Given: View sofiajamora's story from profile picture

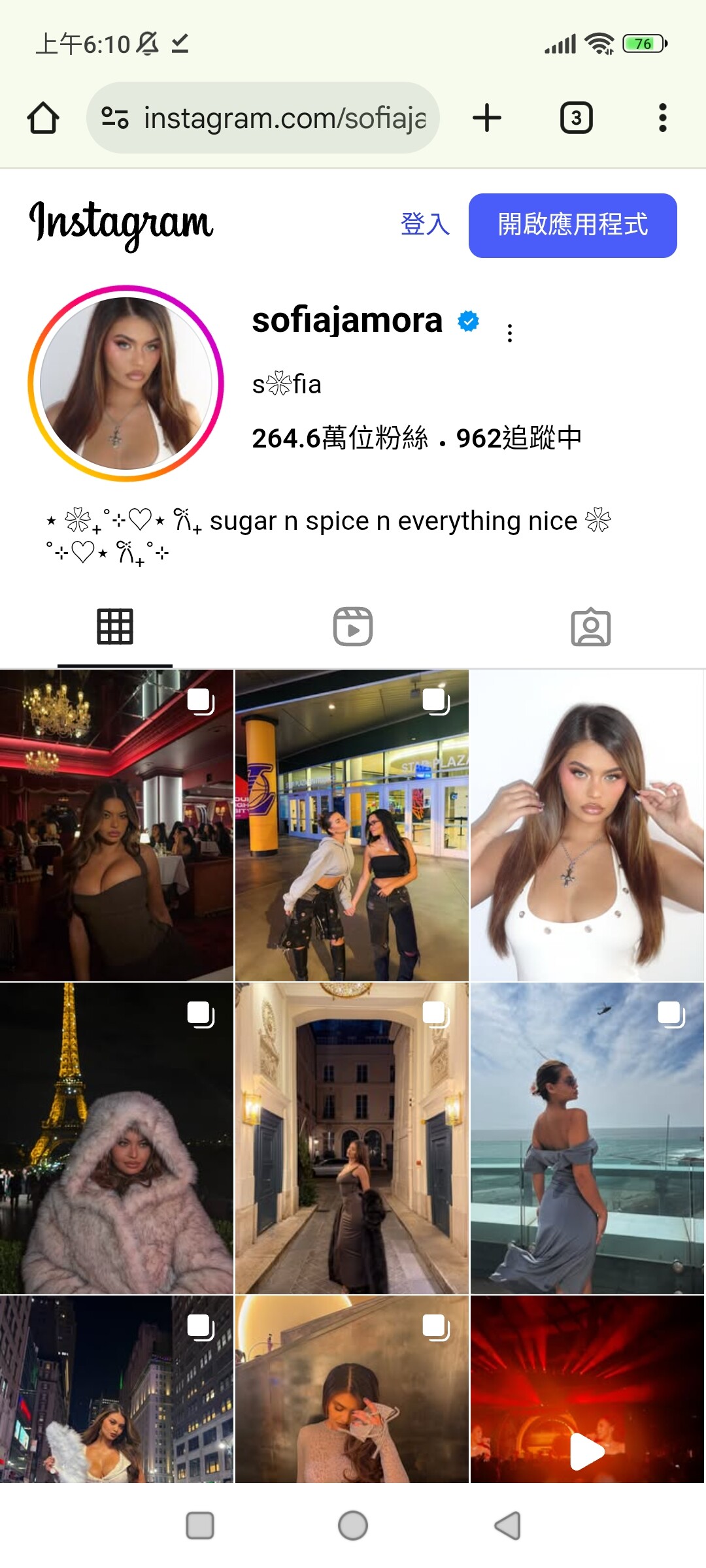Looking at the screenshot, I should tap(126, 384).
